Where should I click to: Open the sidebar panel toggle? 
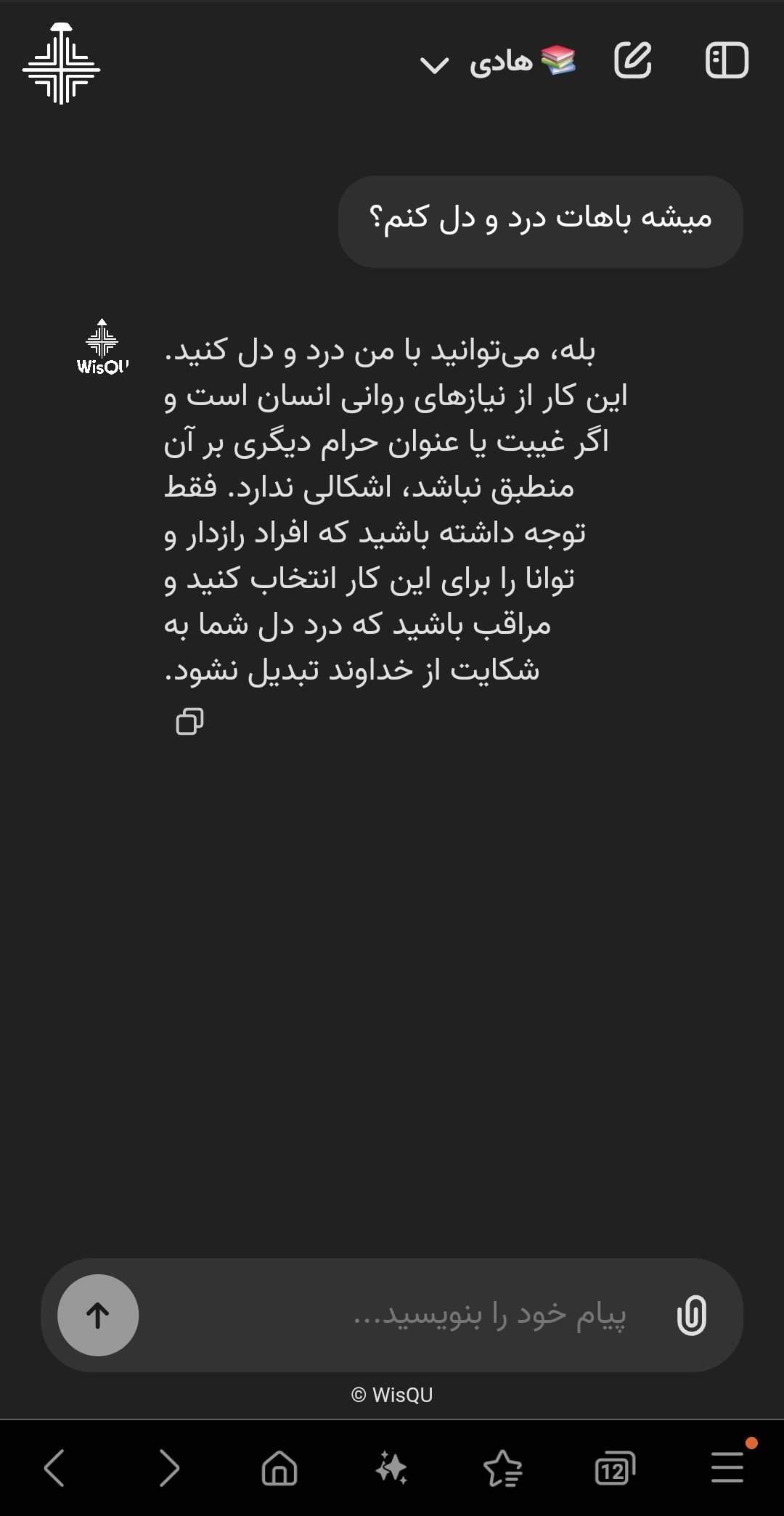(727, 60)
